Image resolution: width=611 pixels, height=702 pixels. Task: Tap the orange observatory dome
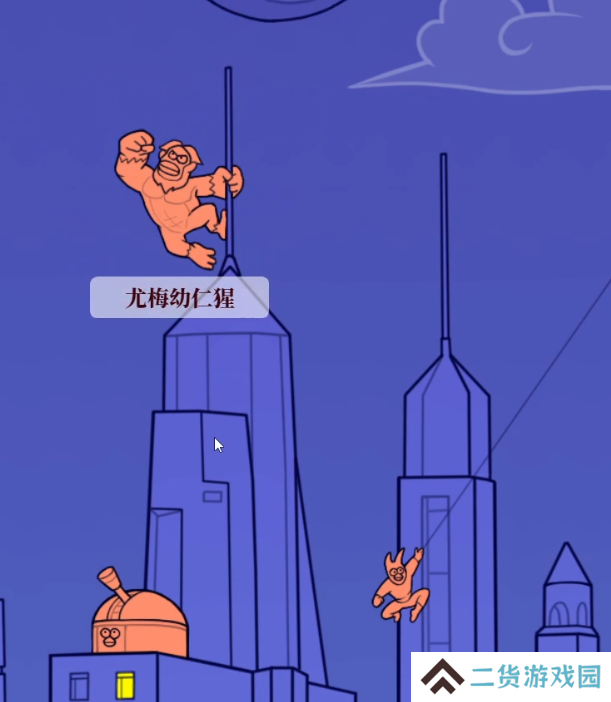tap(139, 623)
